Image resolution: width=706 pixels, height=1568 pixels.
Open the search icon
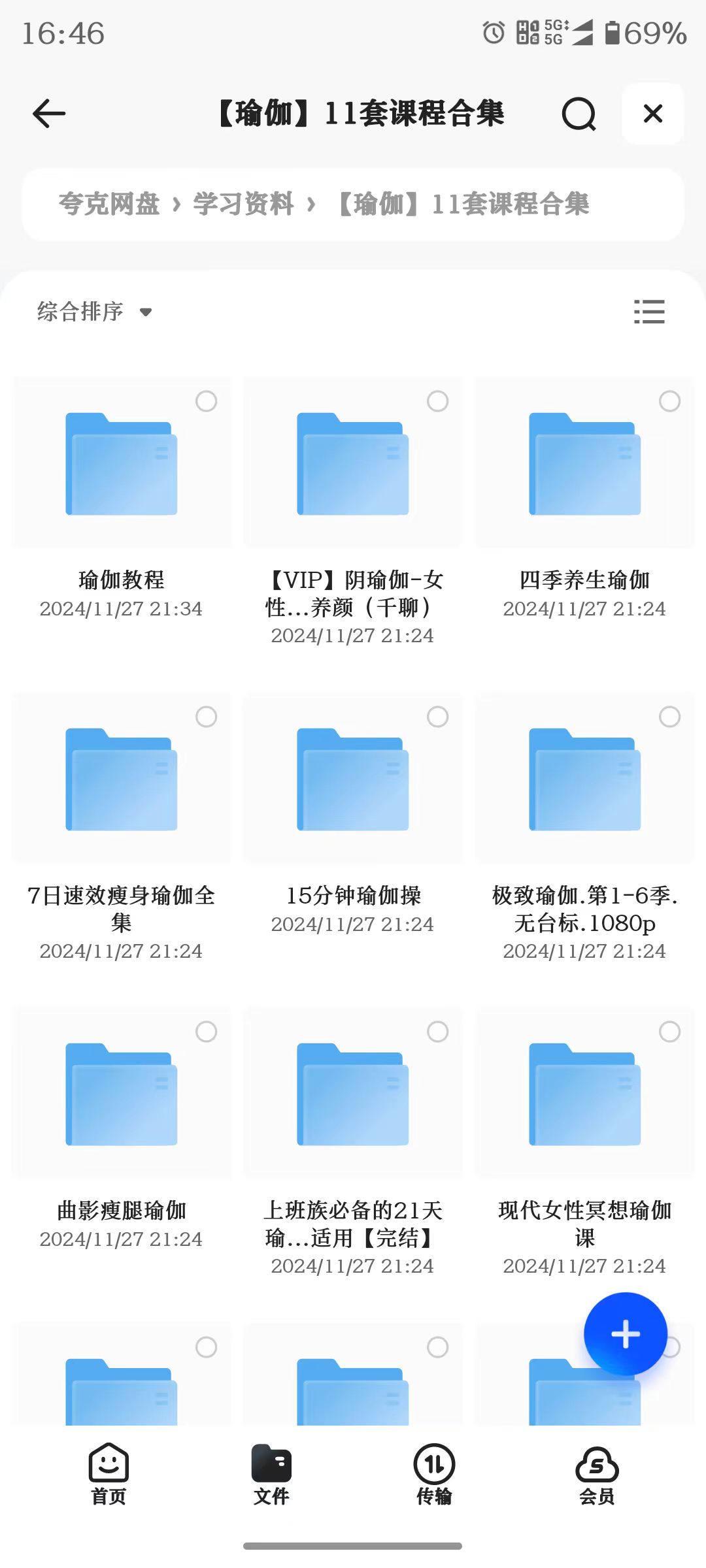coord(579,114)
